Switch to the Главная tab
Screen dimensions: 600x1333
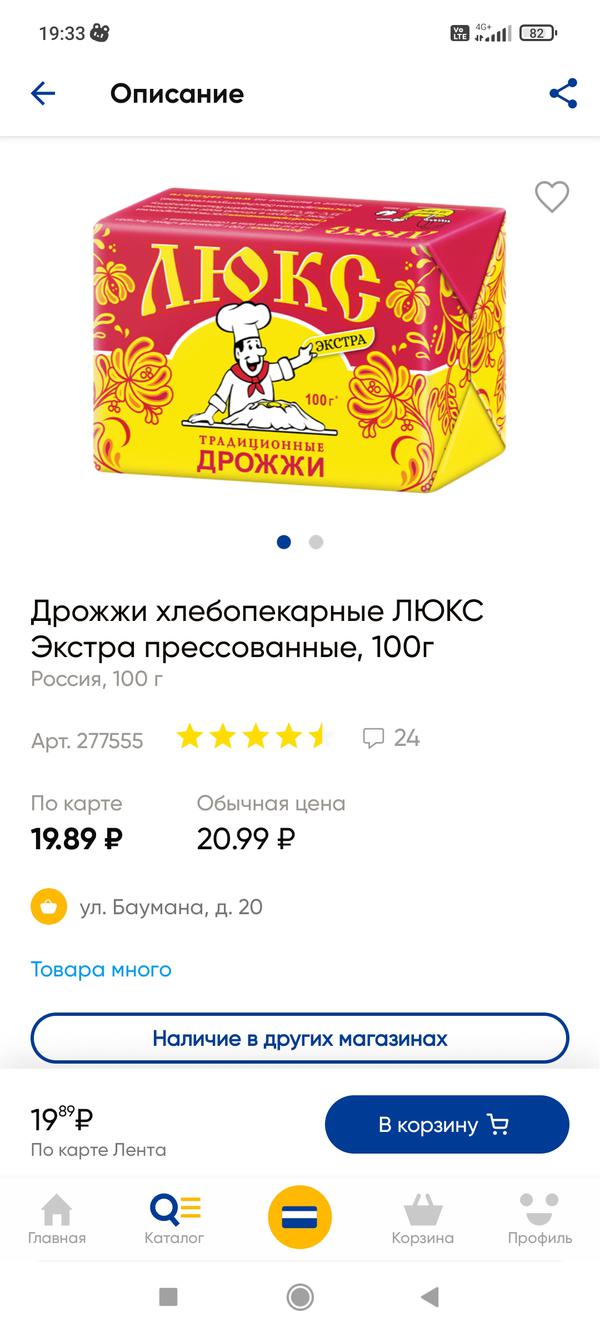coord(57,1220)
